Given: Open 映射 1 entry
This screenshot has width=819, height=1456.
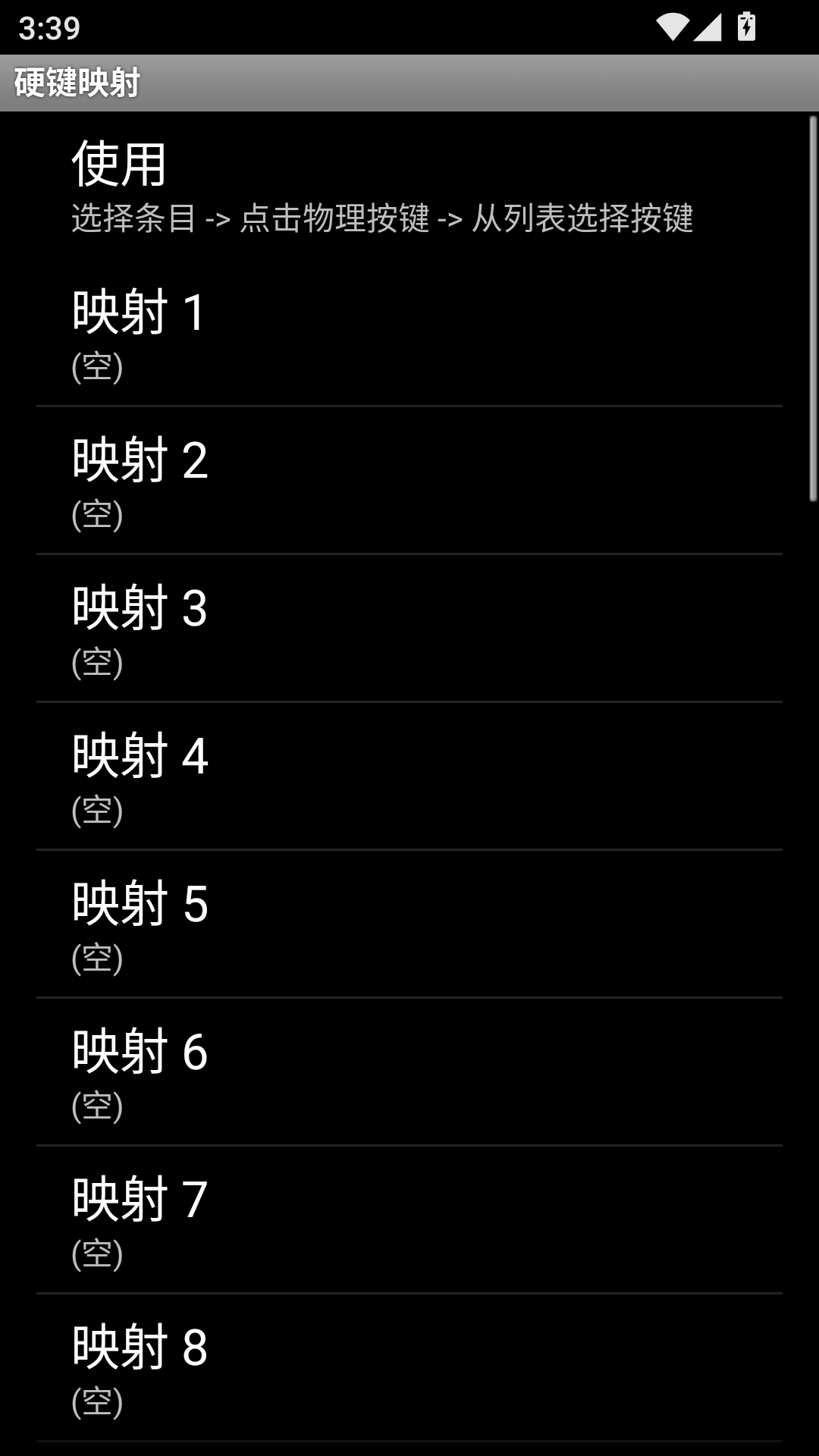Looking at the screenshot, I should pos(409,334).
